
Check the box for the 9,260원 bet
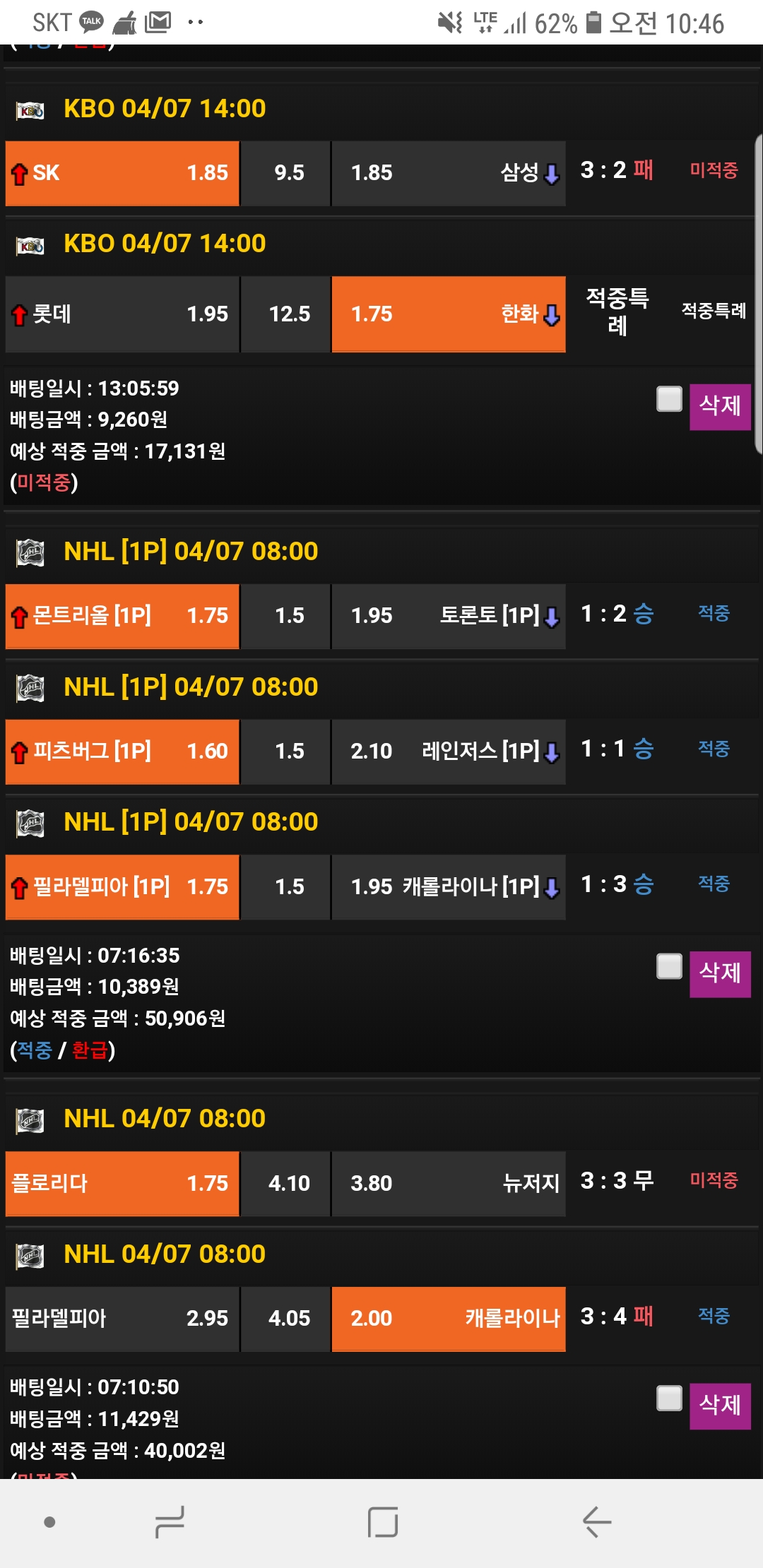[x=669, y=399]
